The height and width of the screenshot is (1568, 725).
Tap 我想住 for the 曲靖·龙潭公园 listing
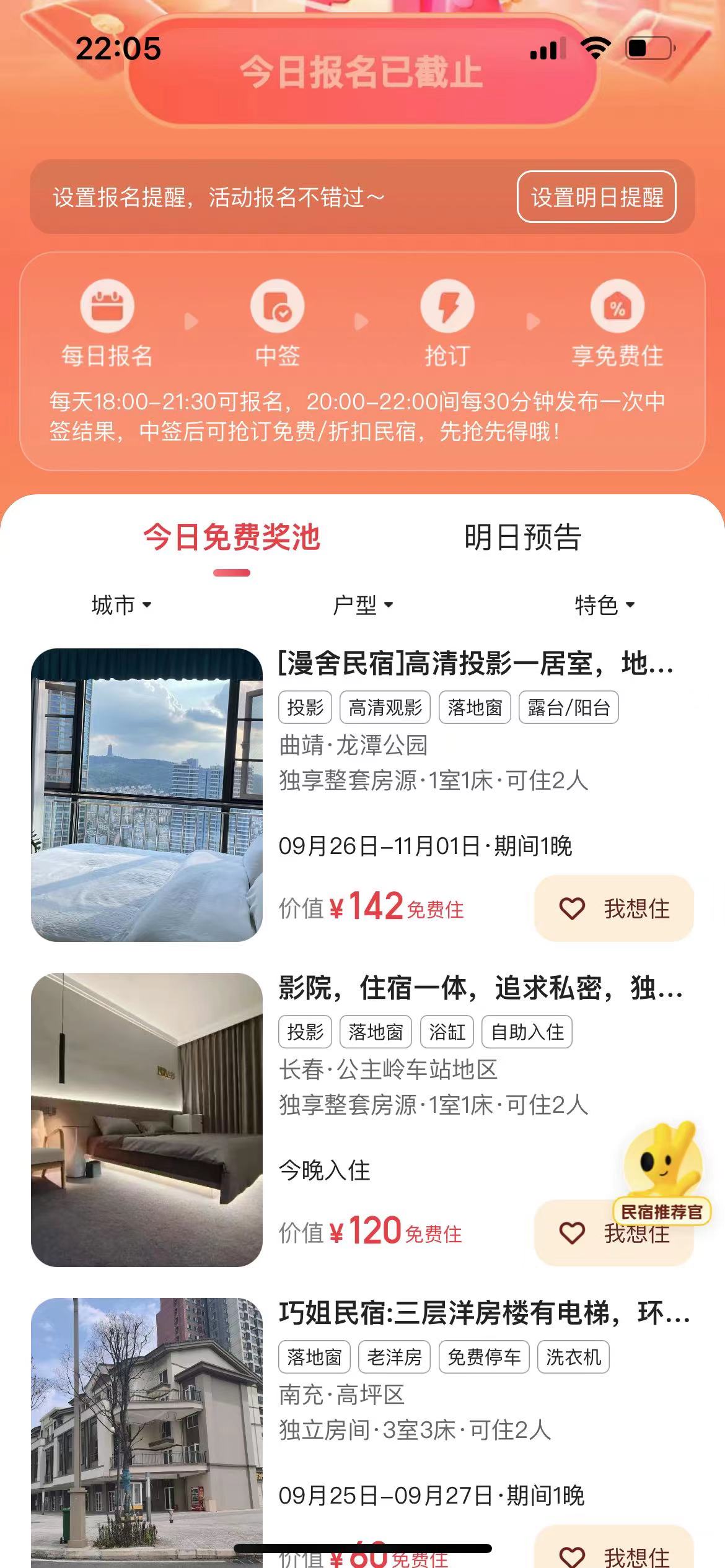pos(613,908)
